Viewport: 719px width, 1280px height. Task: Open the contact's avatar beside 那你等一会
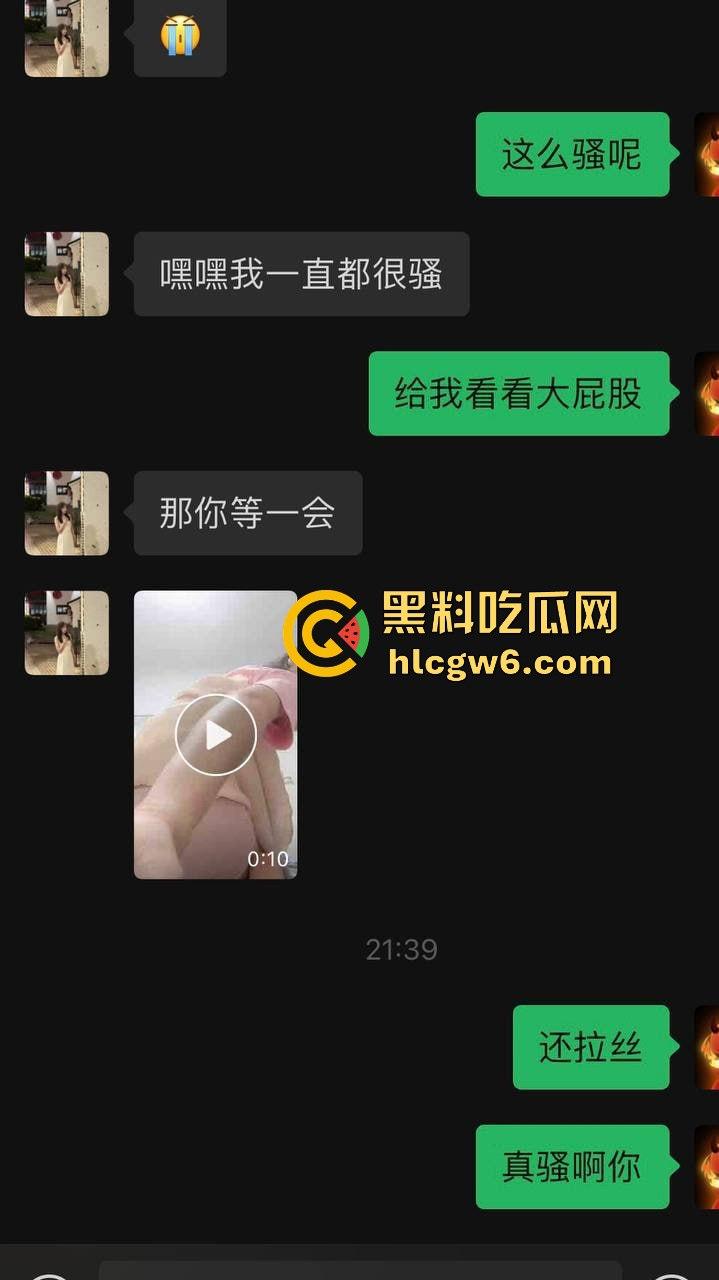pos(67,513)
